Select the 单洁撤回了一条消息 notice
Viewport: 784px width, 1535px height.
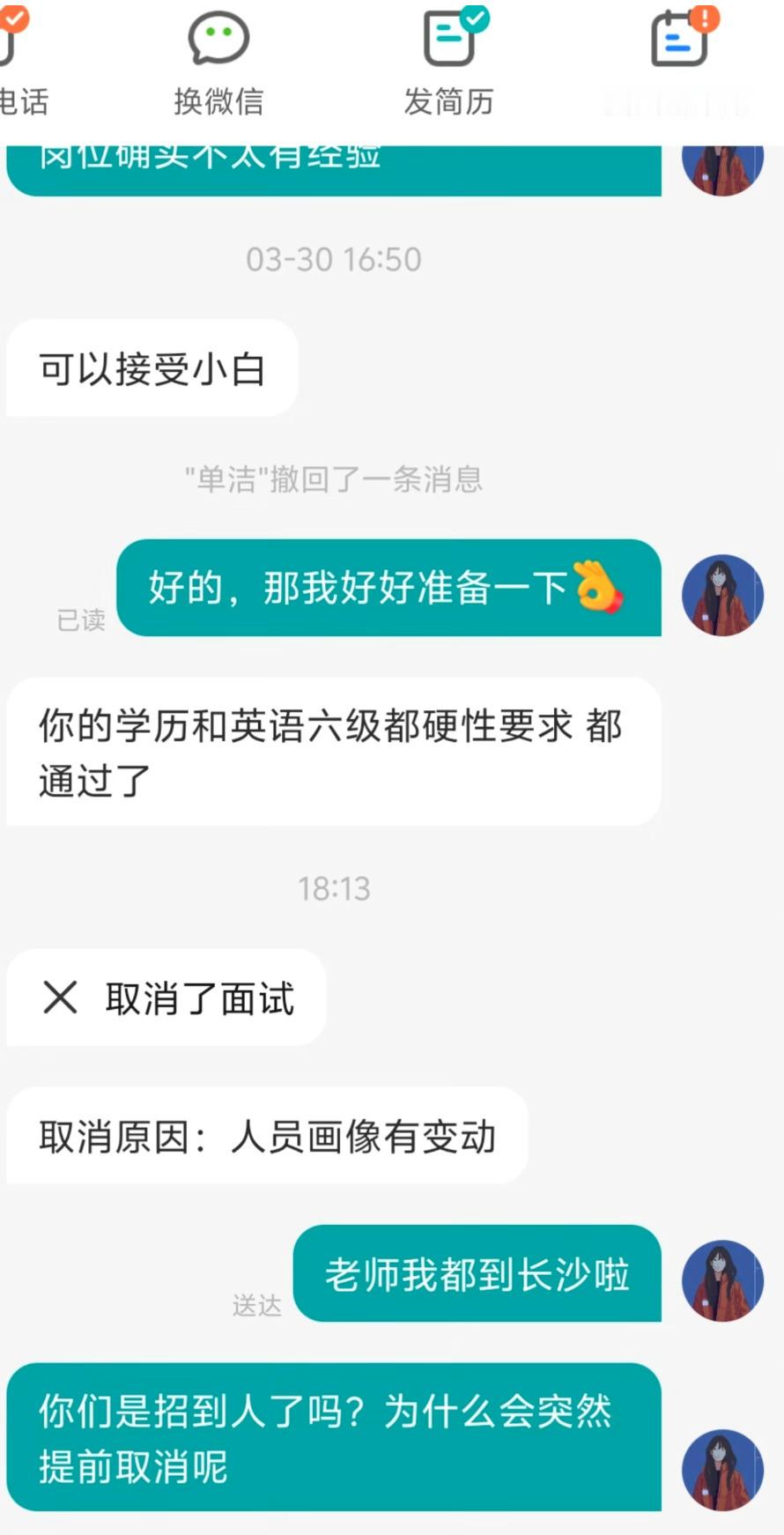335,478
